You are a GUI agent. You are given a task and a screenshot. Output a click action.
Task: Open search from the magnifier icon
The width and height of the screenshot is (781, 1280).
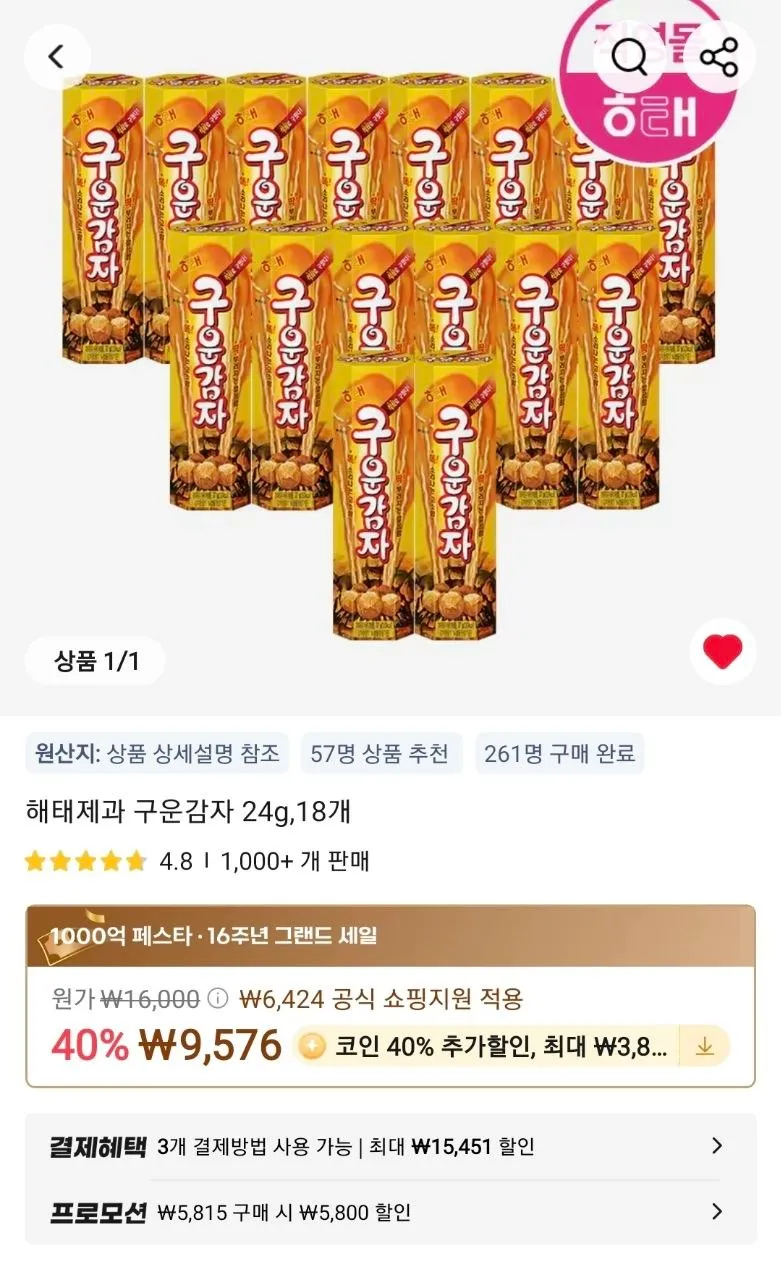pos(630,58)
